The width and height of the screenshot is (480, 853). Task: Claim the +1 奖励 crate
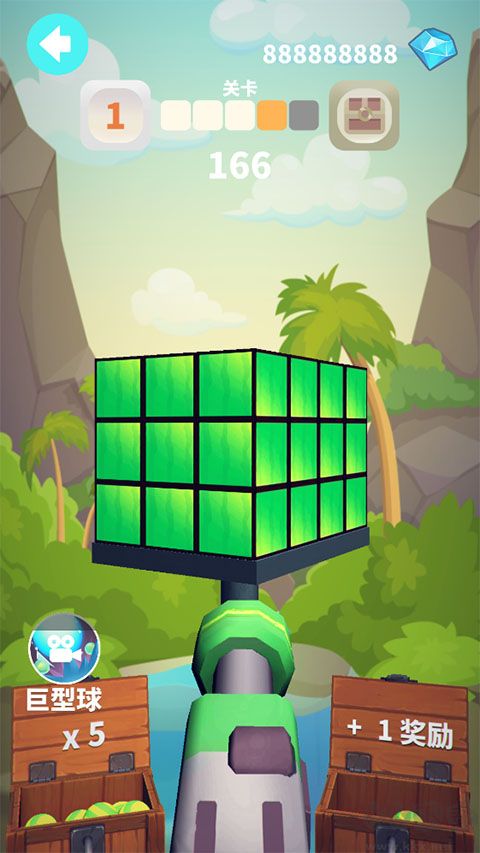click(399, 763)
